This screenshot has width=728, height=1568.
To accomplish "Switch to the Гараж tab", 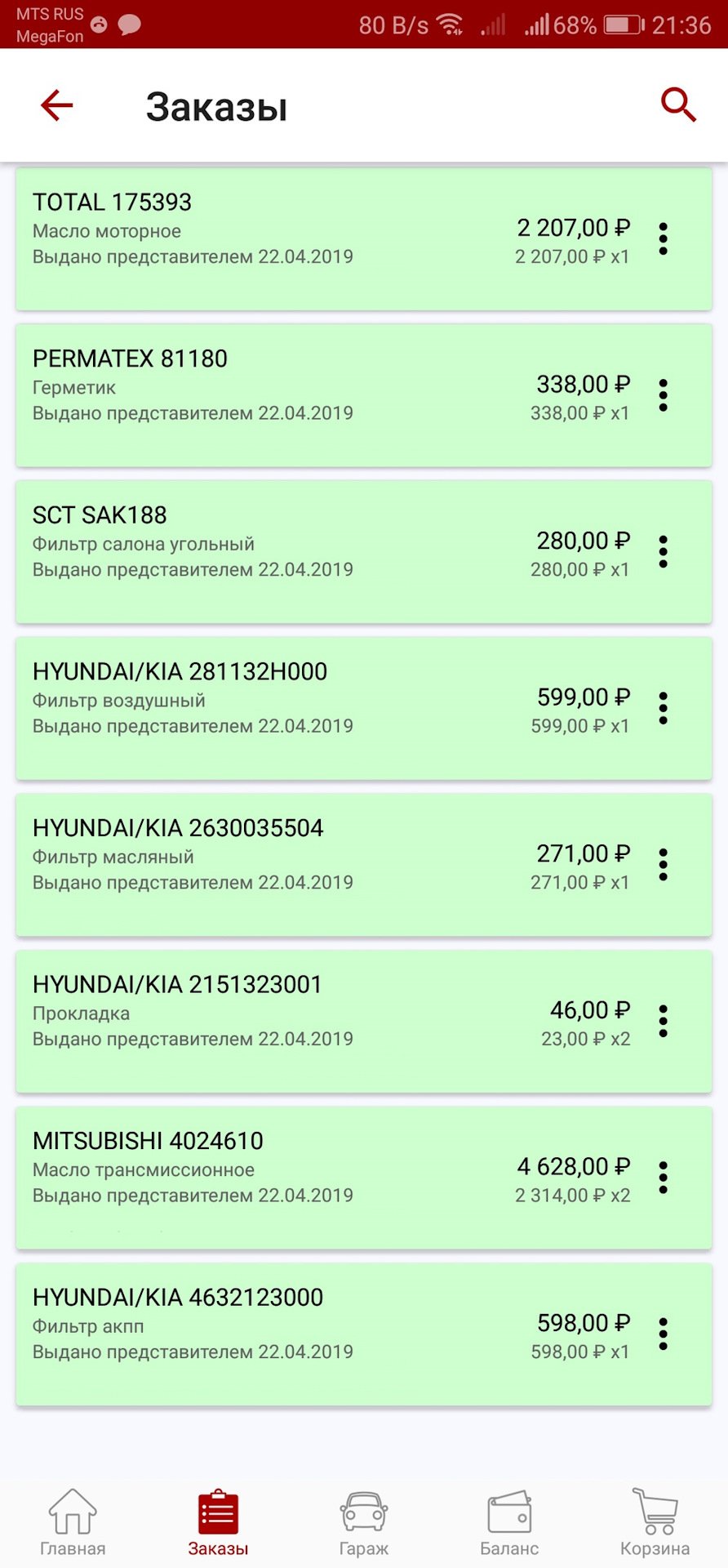I will tap(364, 1523).
